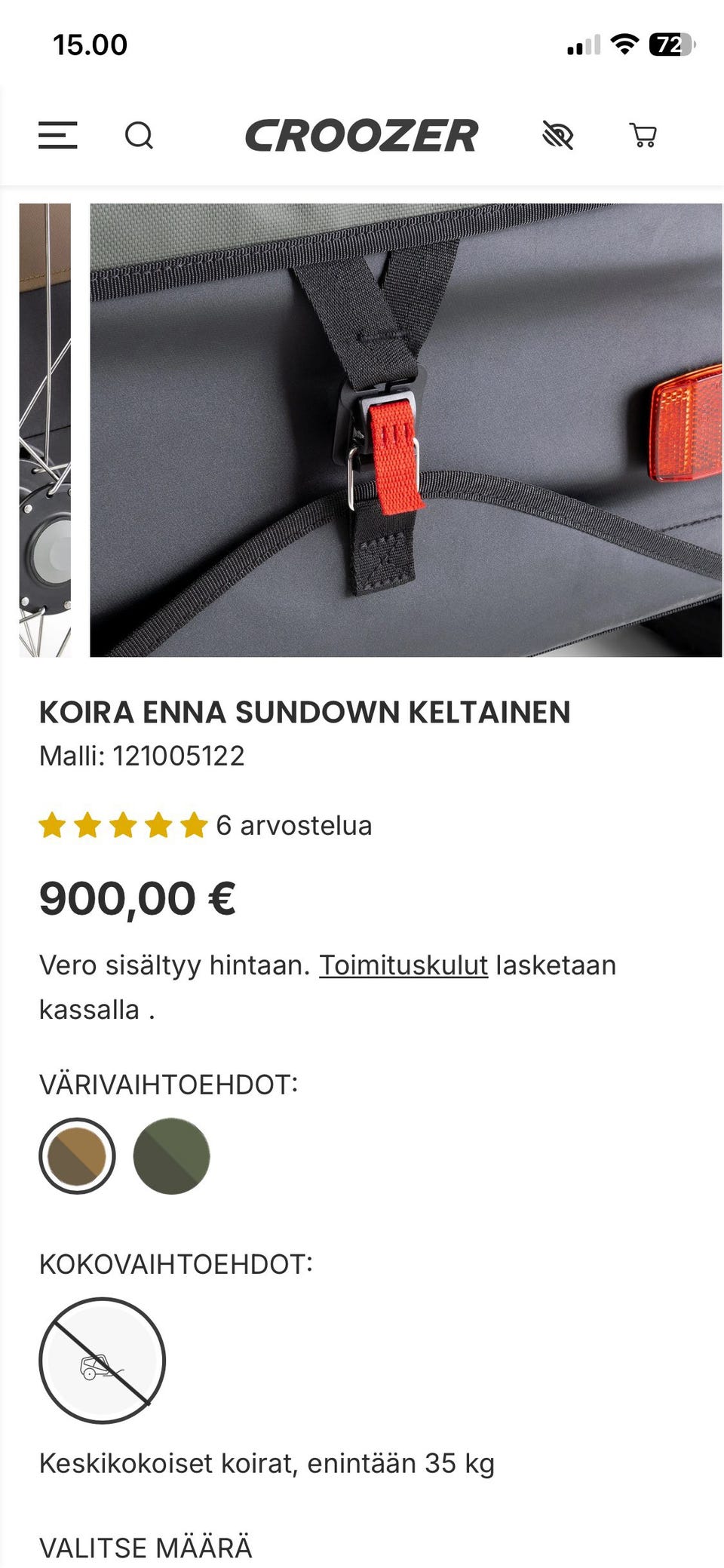This screenshot has width=724, height=1568.
Task: Click the fifth rating star
Action: (195, 825)
